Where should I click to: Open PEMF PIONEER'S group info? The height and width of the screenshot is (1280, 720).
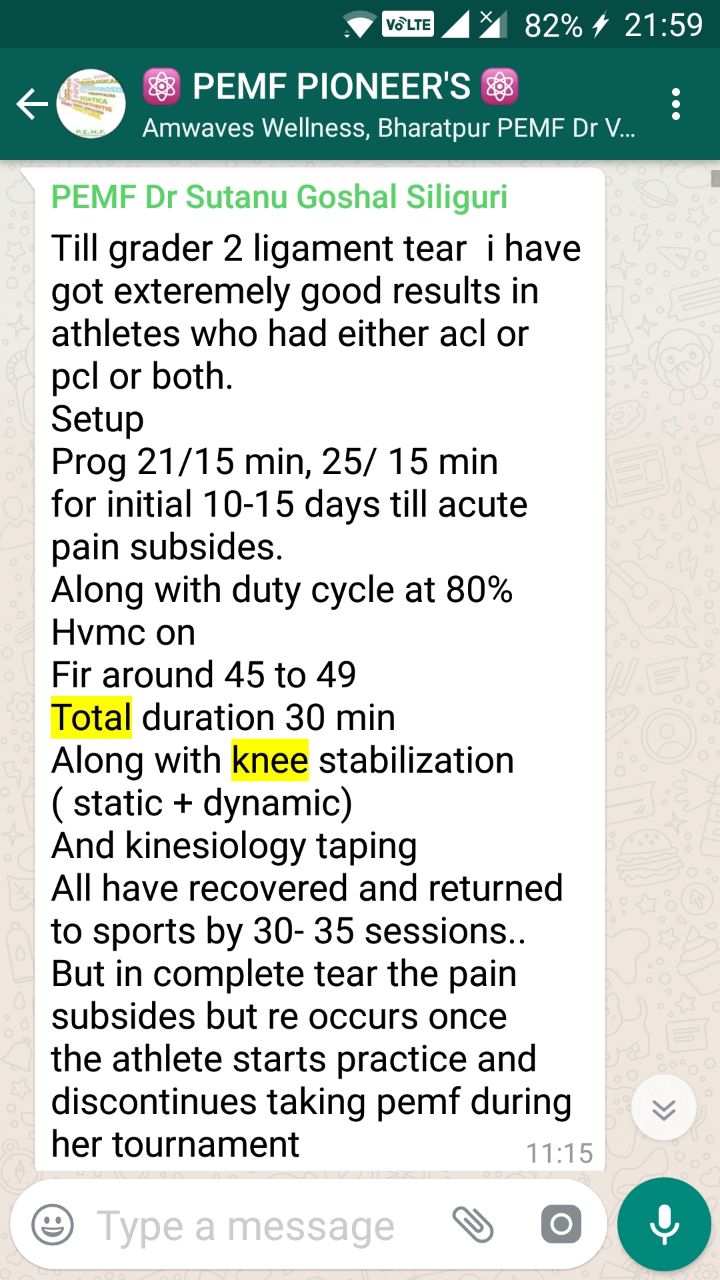click(x=388, y=104)
